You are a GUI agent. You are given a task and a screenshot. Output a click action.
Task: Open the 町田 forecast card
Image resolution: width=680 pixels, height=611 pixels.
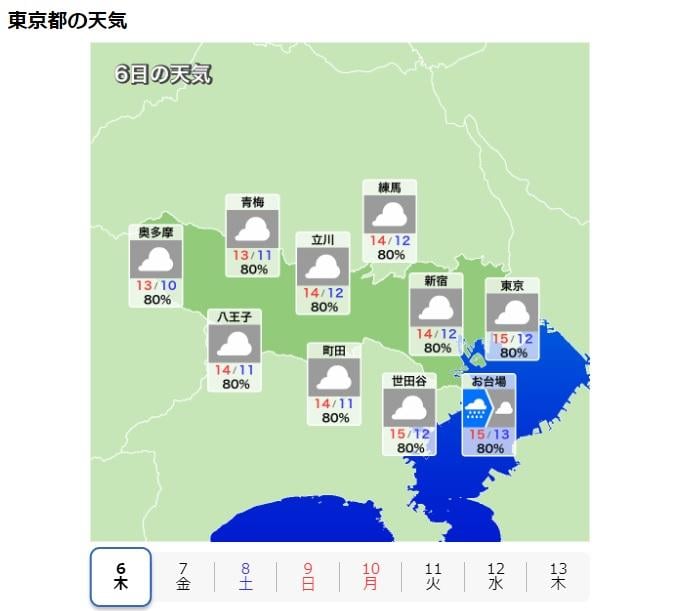point(334,383)
